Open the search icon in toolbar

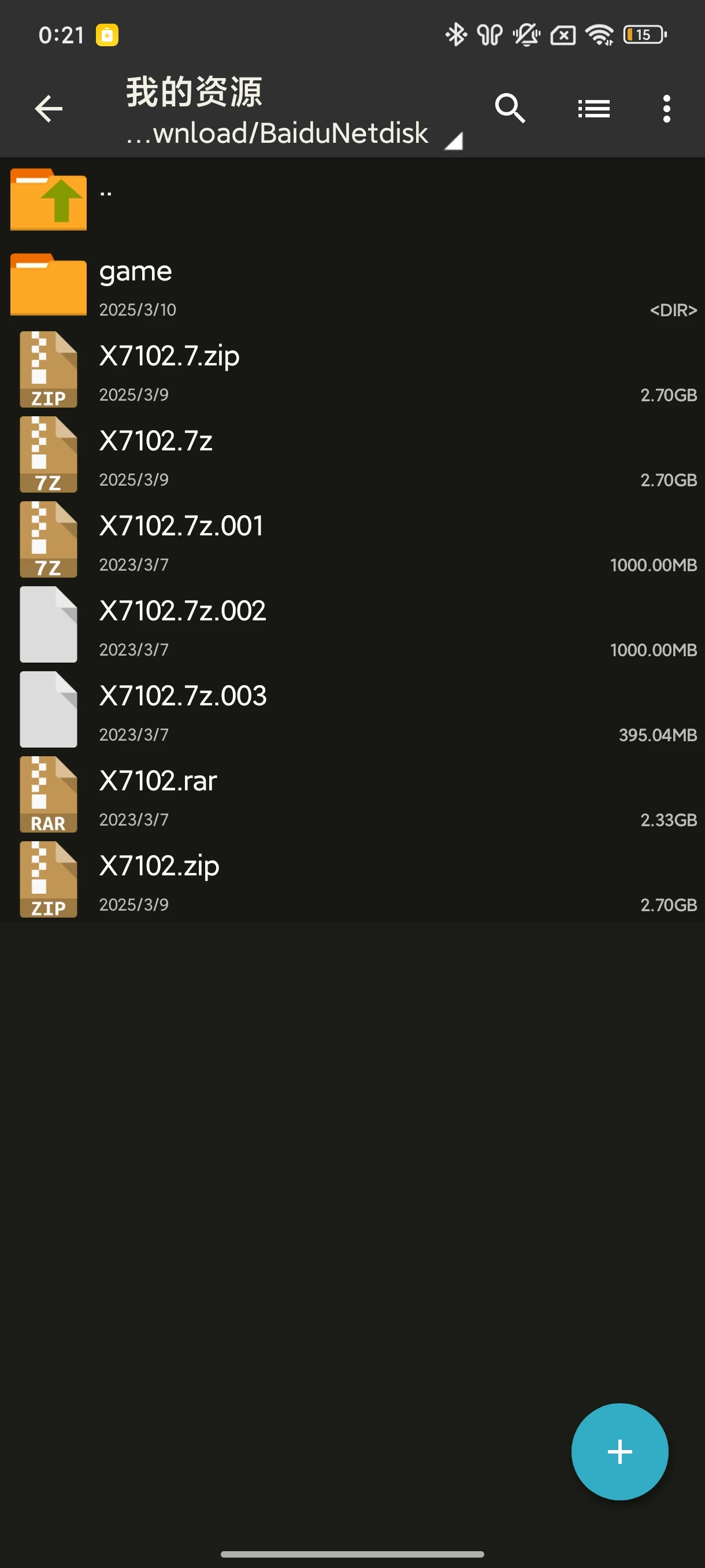tap(510, 109)
